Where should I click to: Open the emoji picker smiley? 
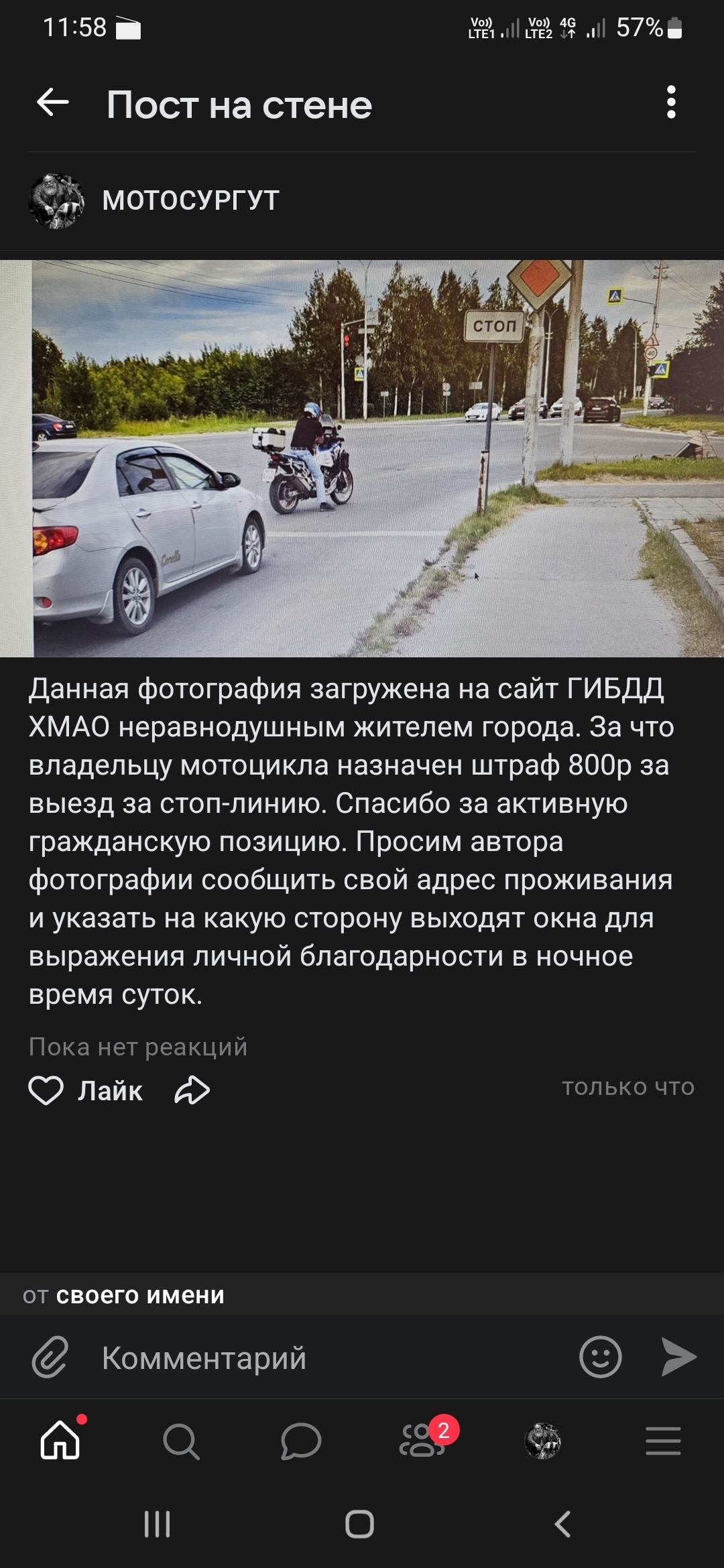[x=600, y=1357]
